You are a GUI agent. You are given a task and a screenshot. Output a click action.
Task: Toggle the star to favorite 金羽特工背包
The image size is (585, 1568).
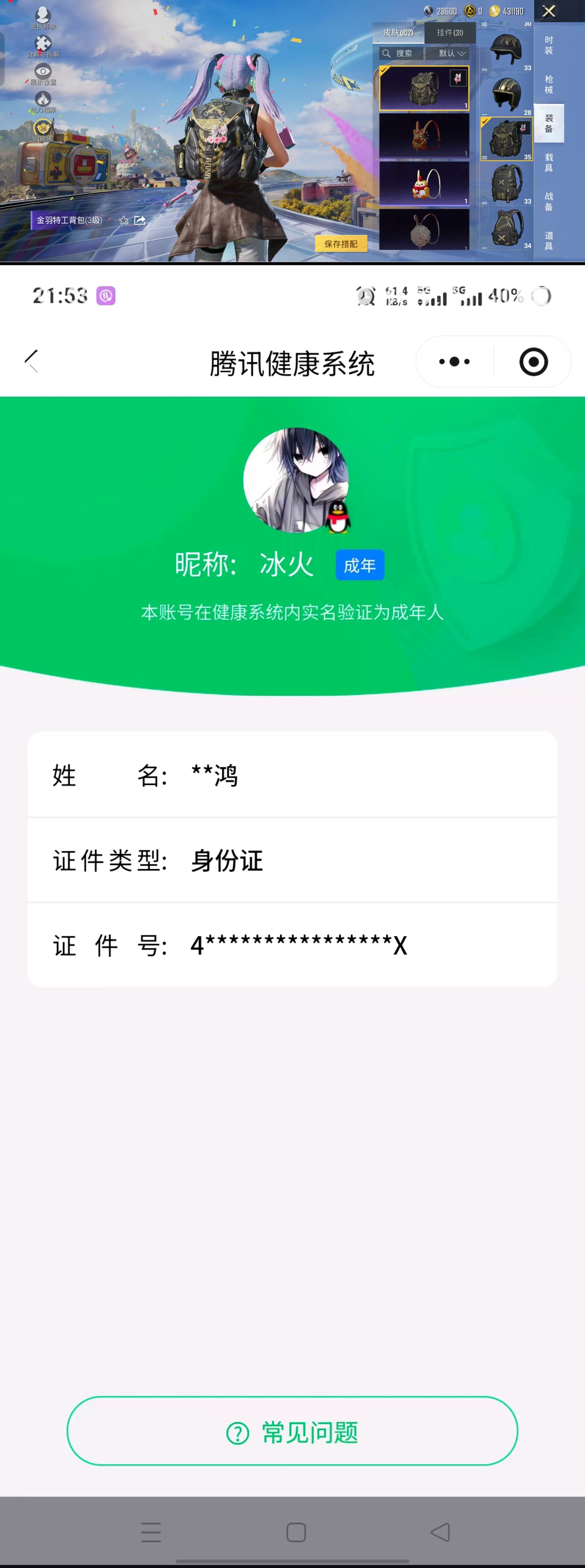pyautogui.click(x=124, y=220)
